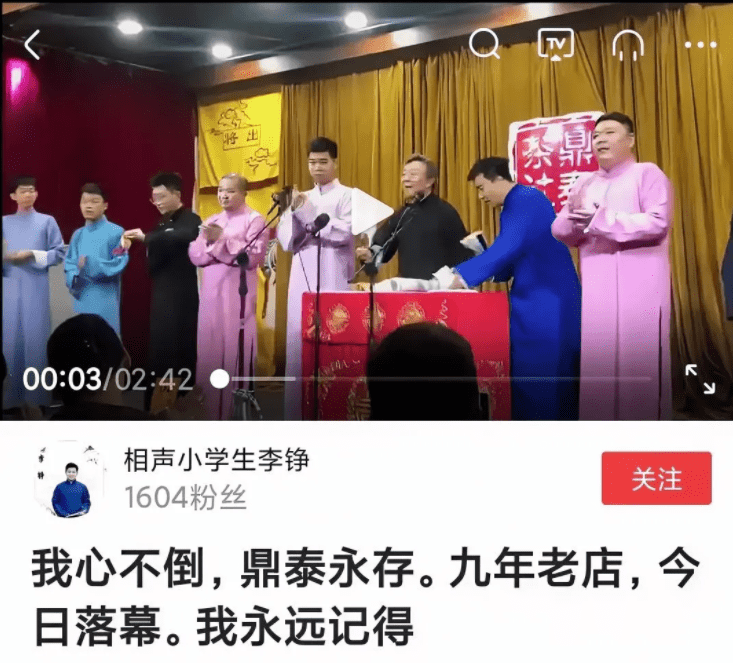
Task: Open search from the video toolbar
Action: point(484,43)
